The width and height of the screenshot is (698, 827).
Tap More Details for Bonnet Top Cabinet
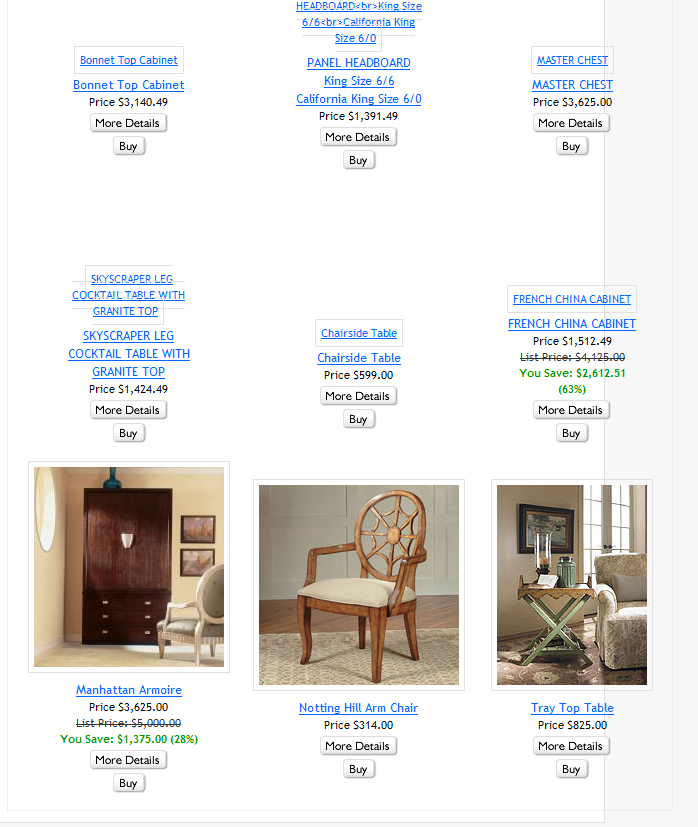click(x=127, y=123)
